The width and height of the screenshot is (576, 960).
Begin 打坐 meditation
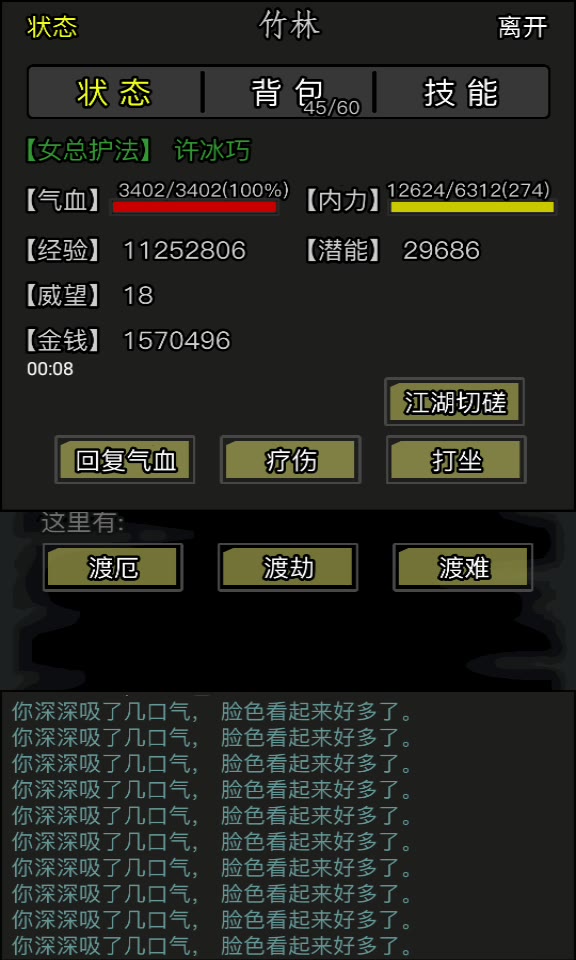point(456,460)
